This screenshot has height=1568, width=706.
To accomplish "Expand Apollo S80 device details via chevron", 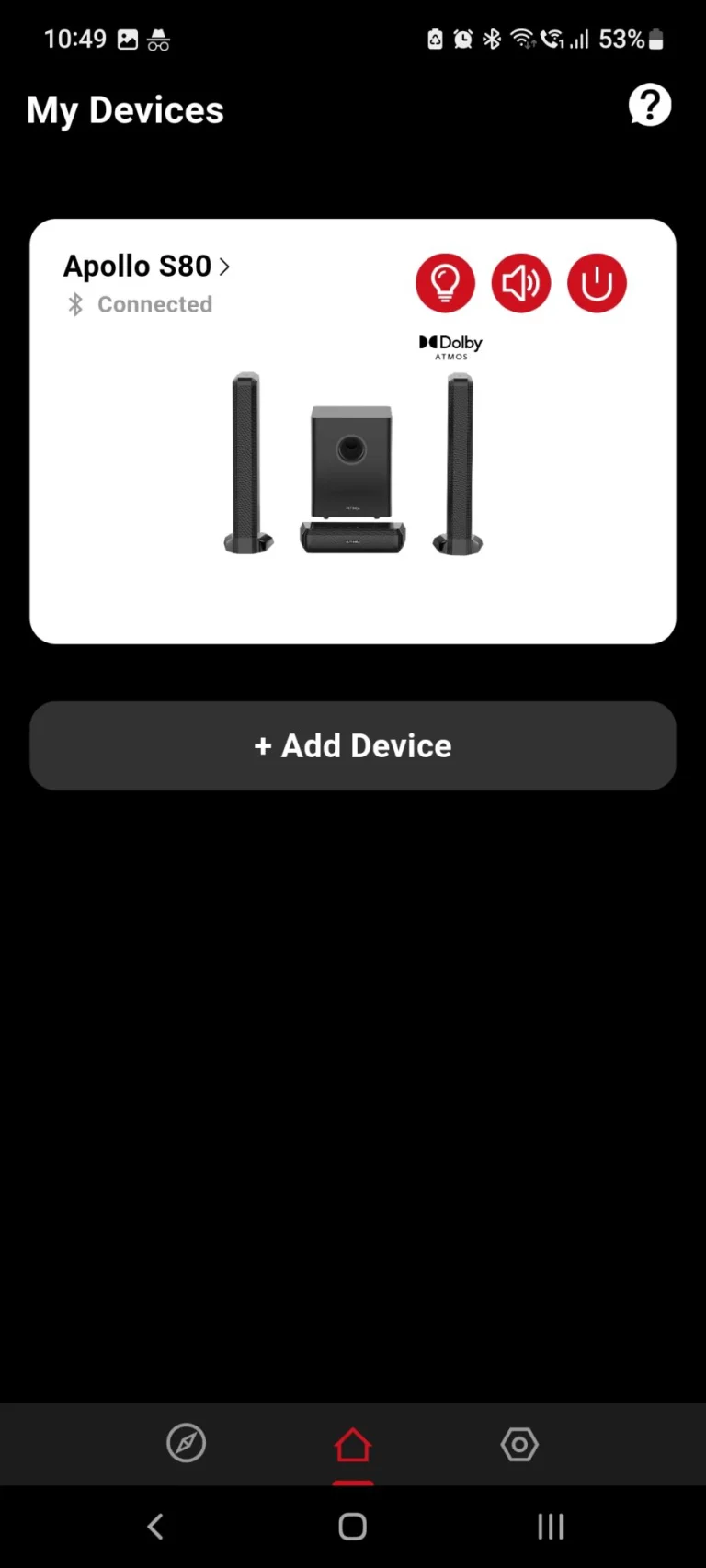I will click(223, 266).
